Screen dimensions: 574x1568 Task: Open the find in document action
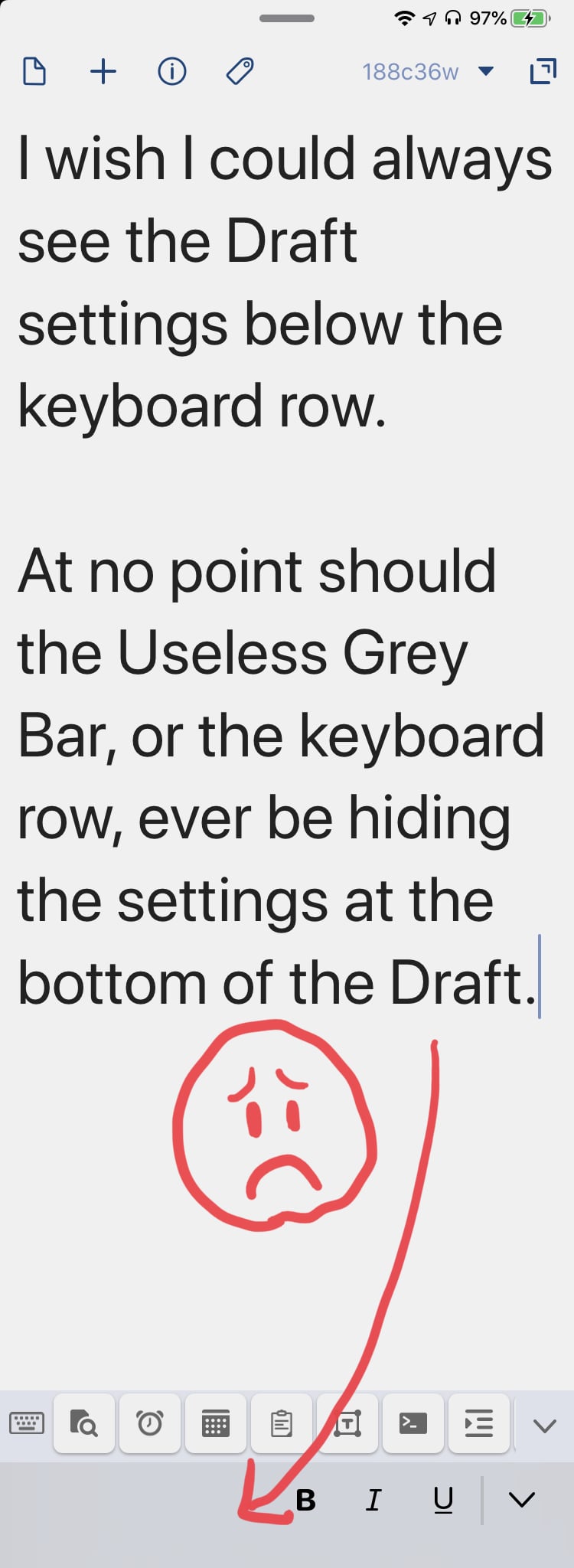(83, 1423)
